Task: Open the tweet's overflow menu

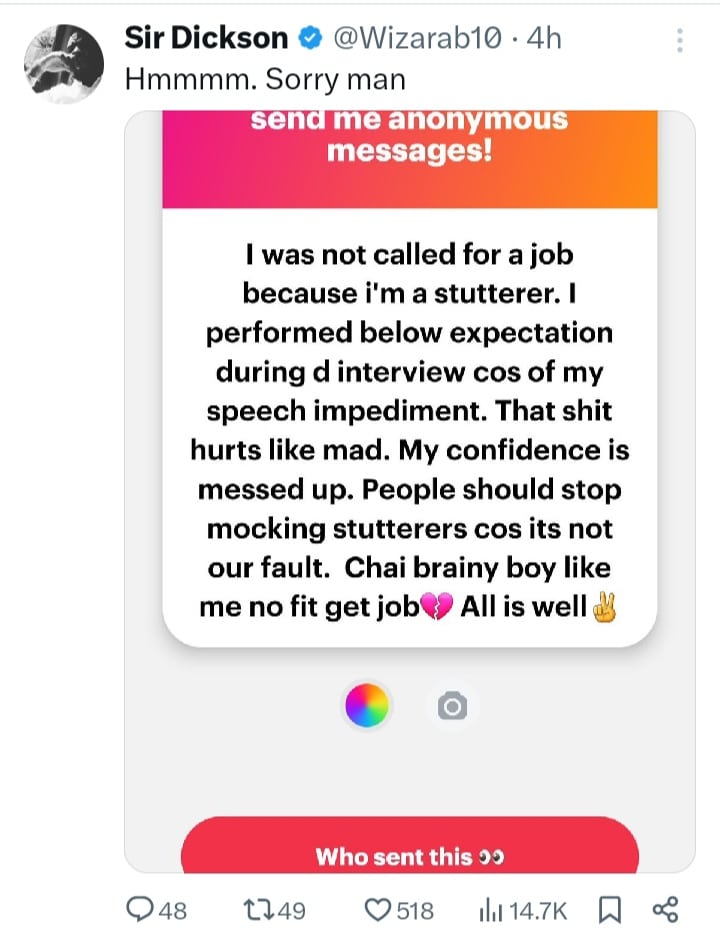Action: click(x=680, y=41)
